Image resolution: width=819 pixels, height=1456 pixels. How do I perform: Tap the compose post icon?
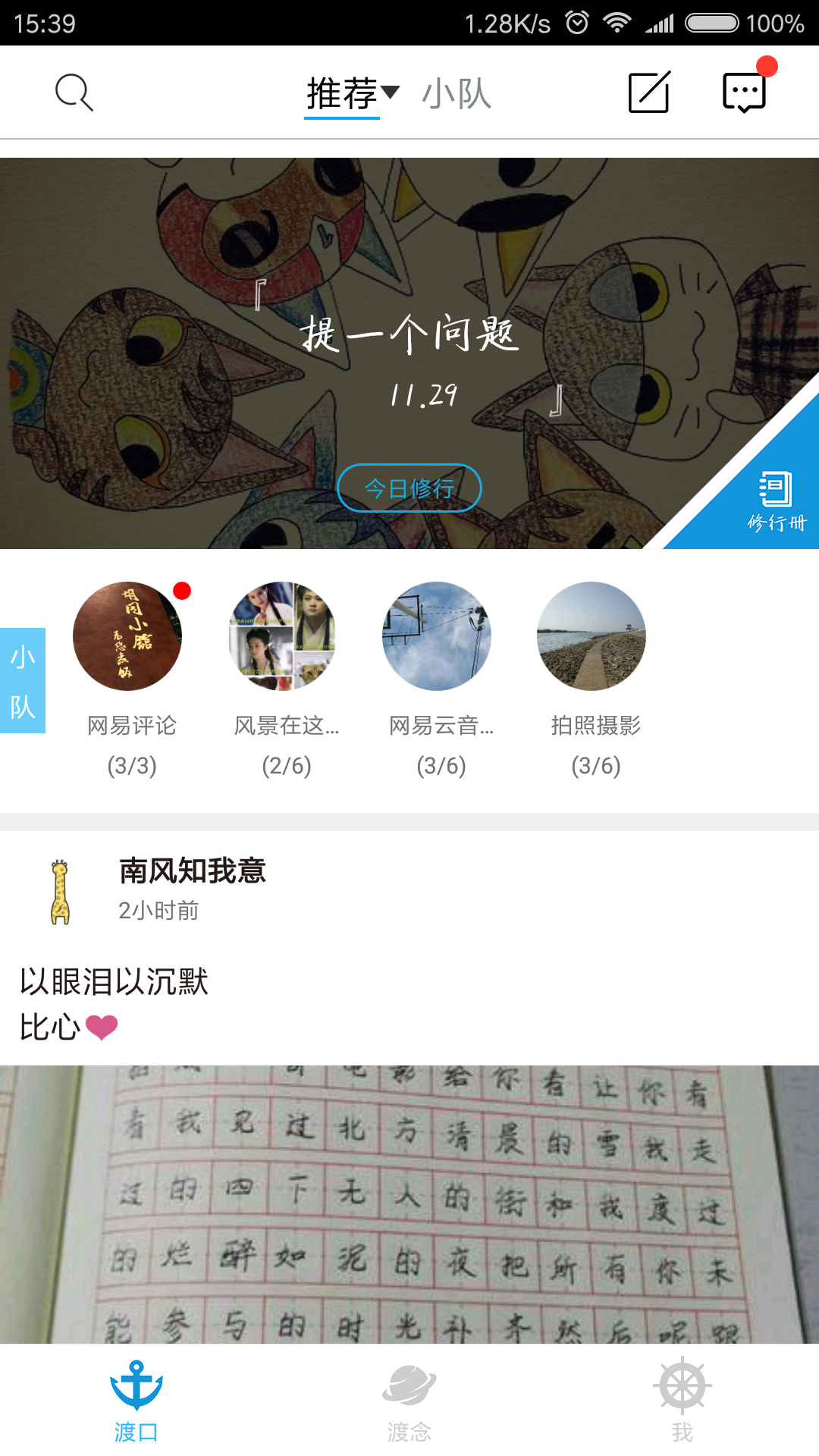tap(650, 91)
